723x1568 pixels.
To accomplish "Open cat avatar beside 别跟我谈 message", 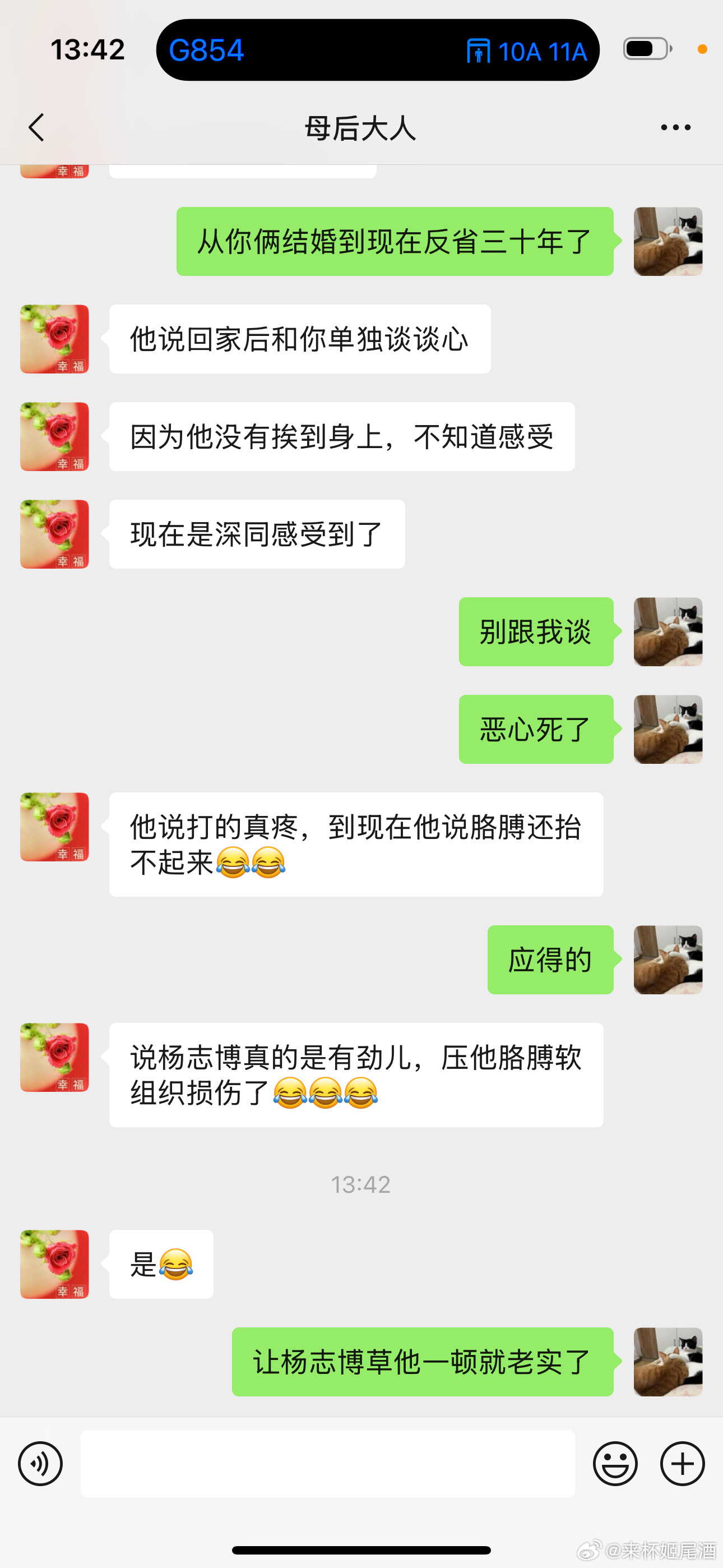I will [x=668, y=632].
